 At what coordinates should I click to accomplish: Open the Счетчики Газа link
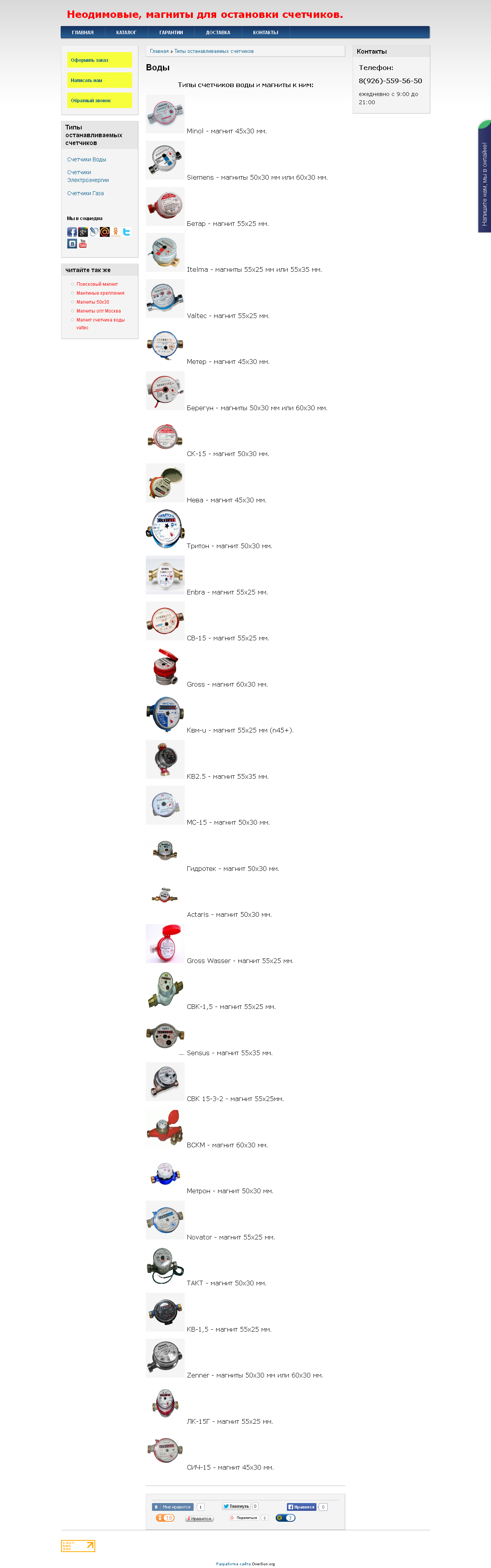tap(85, 193)
